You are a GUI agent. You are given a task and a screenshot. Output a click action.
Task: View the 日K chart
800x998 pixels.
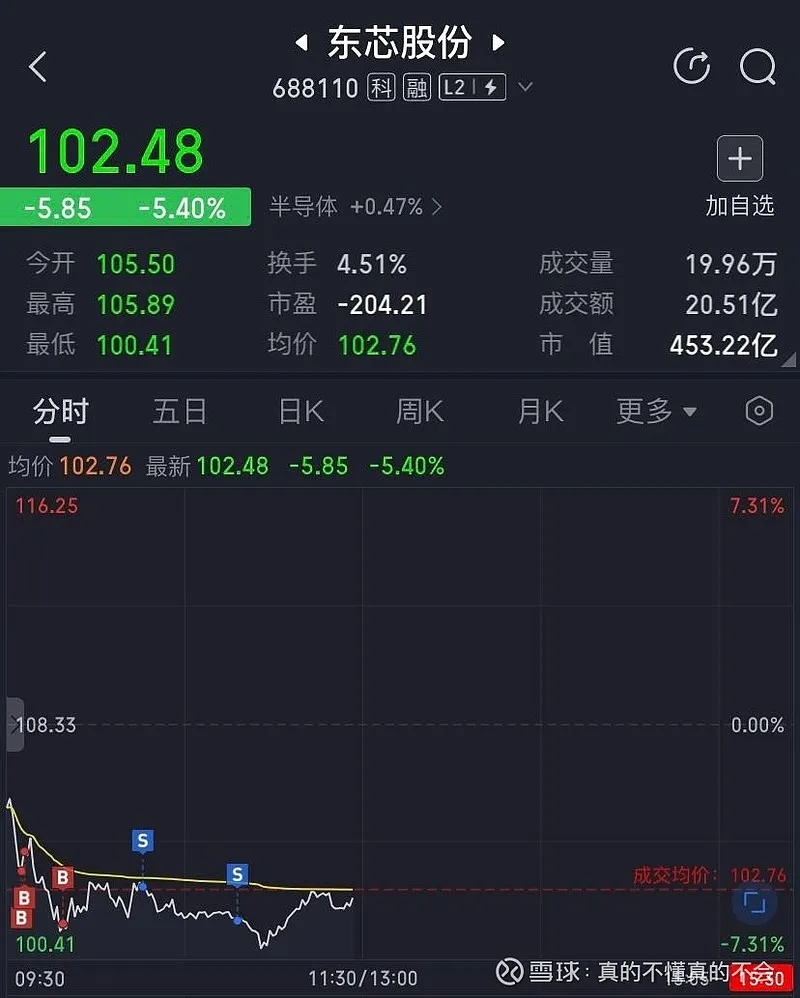click(301, 411)
